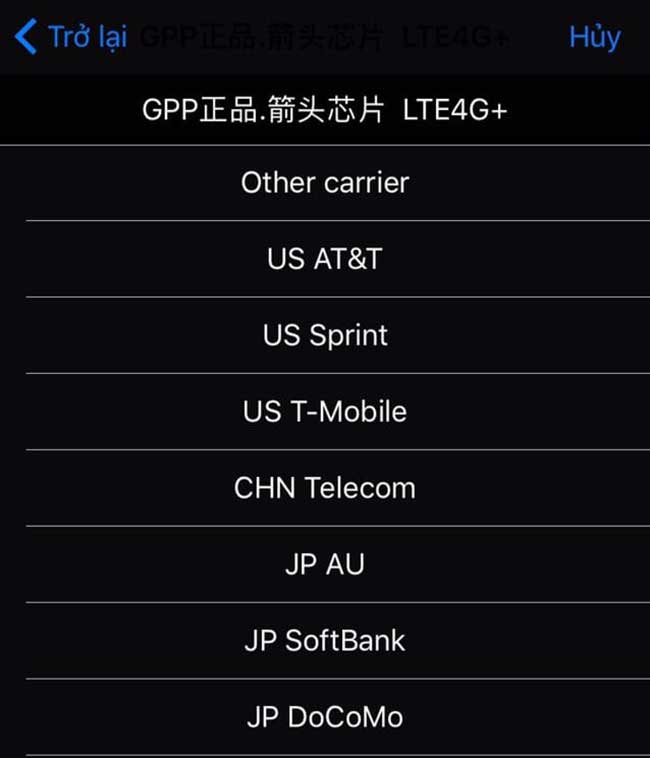650x758 pixels.
Task: Tap the JP AU carrier row
Action: [x=325, y=564]
